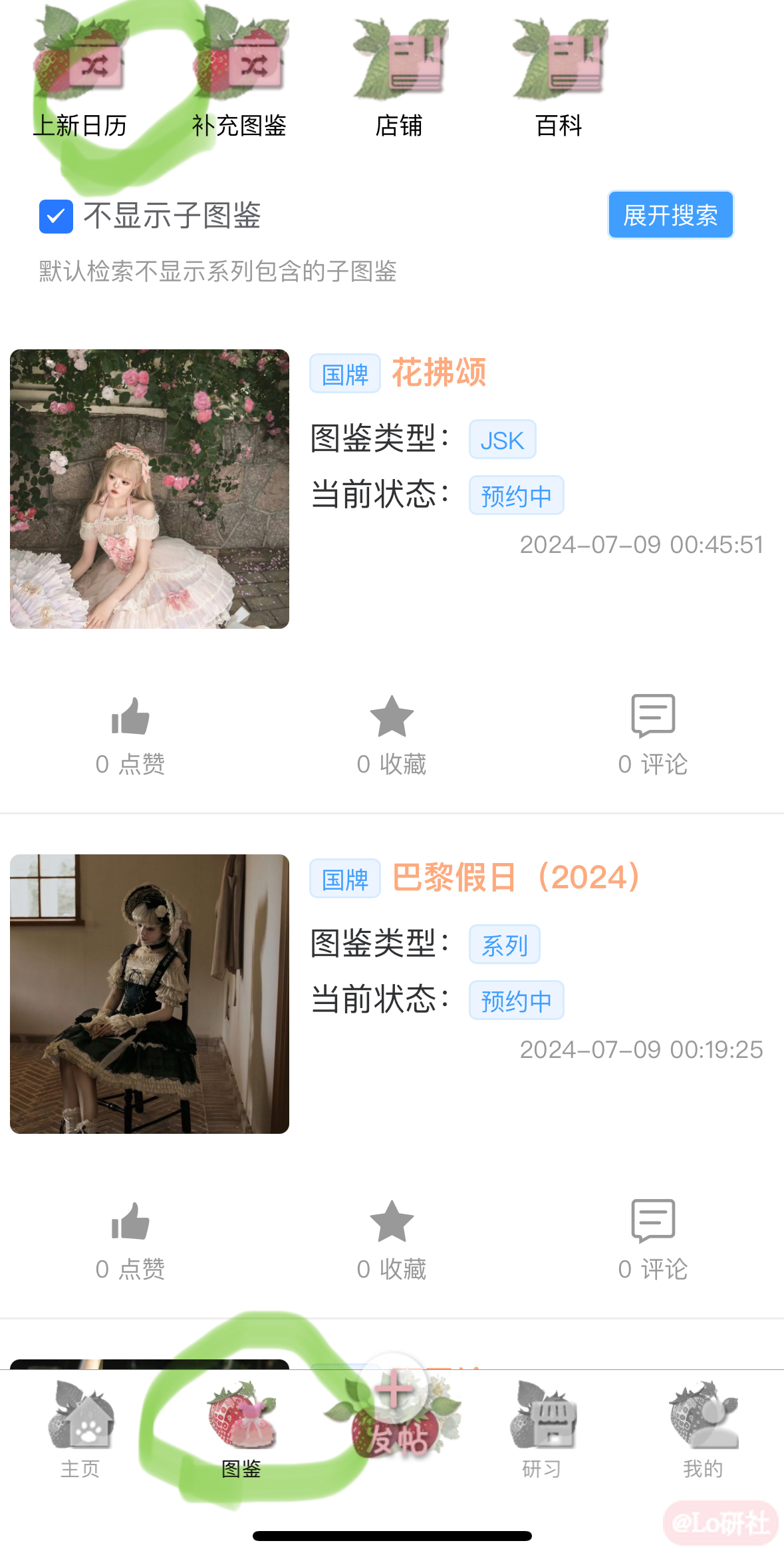Favorite the 巴黎假日（2024） entry

pos(392,1240)
